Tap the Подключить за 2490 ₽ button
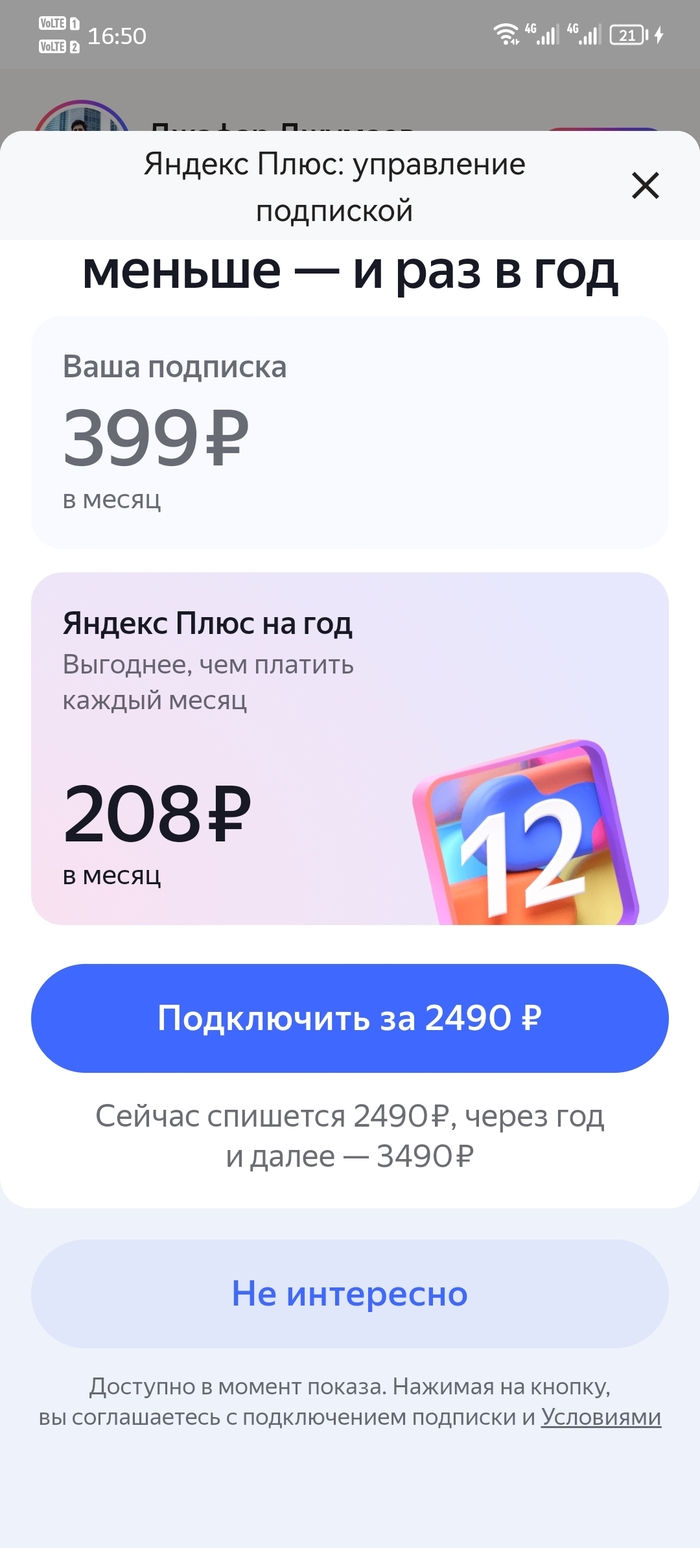 [349, 1018]
